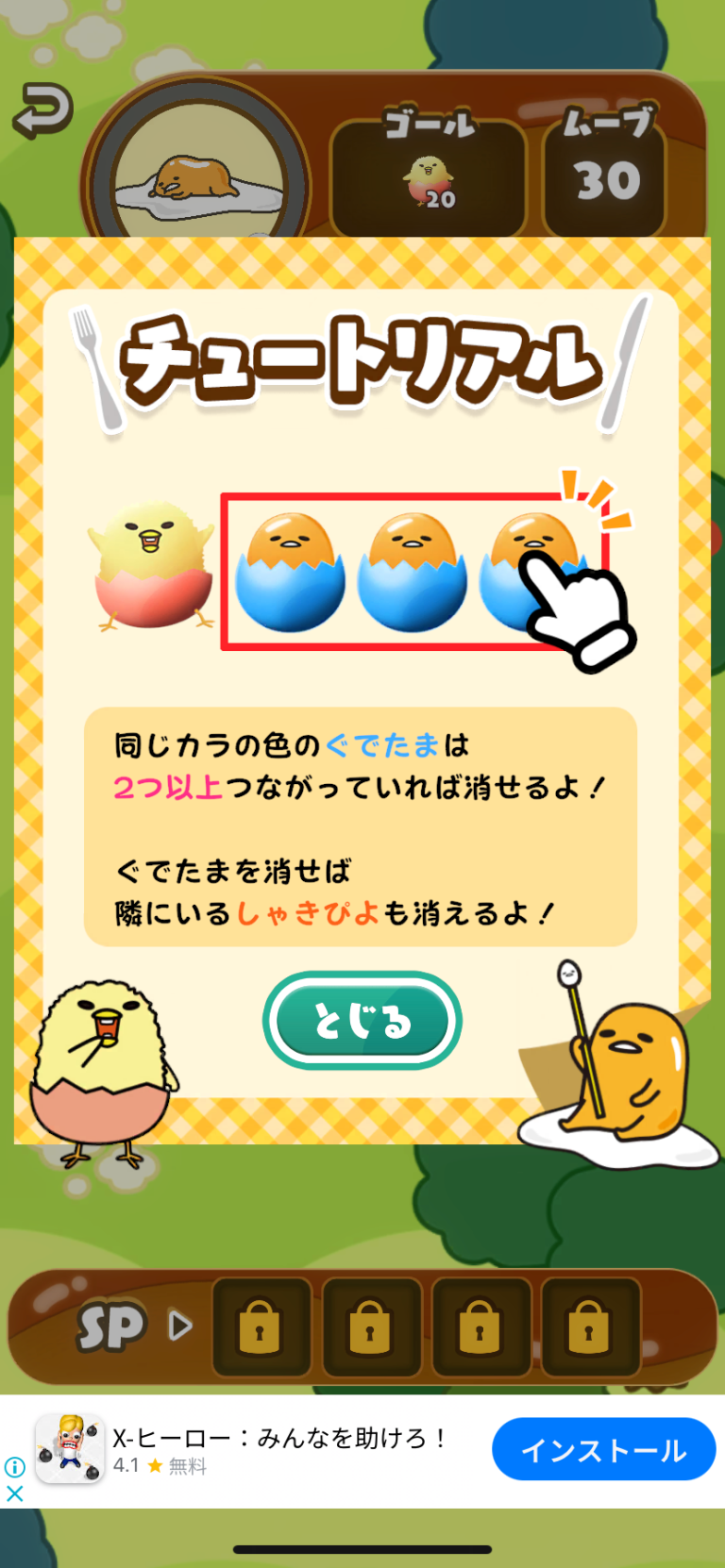Close the tutorial with the とじる button
The height and width of the screenshot is (1568, 725).
(362, 1020)
